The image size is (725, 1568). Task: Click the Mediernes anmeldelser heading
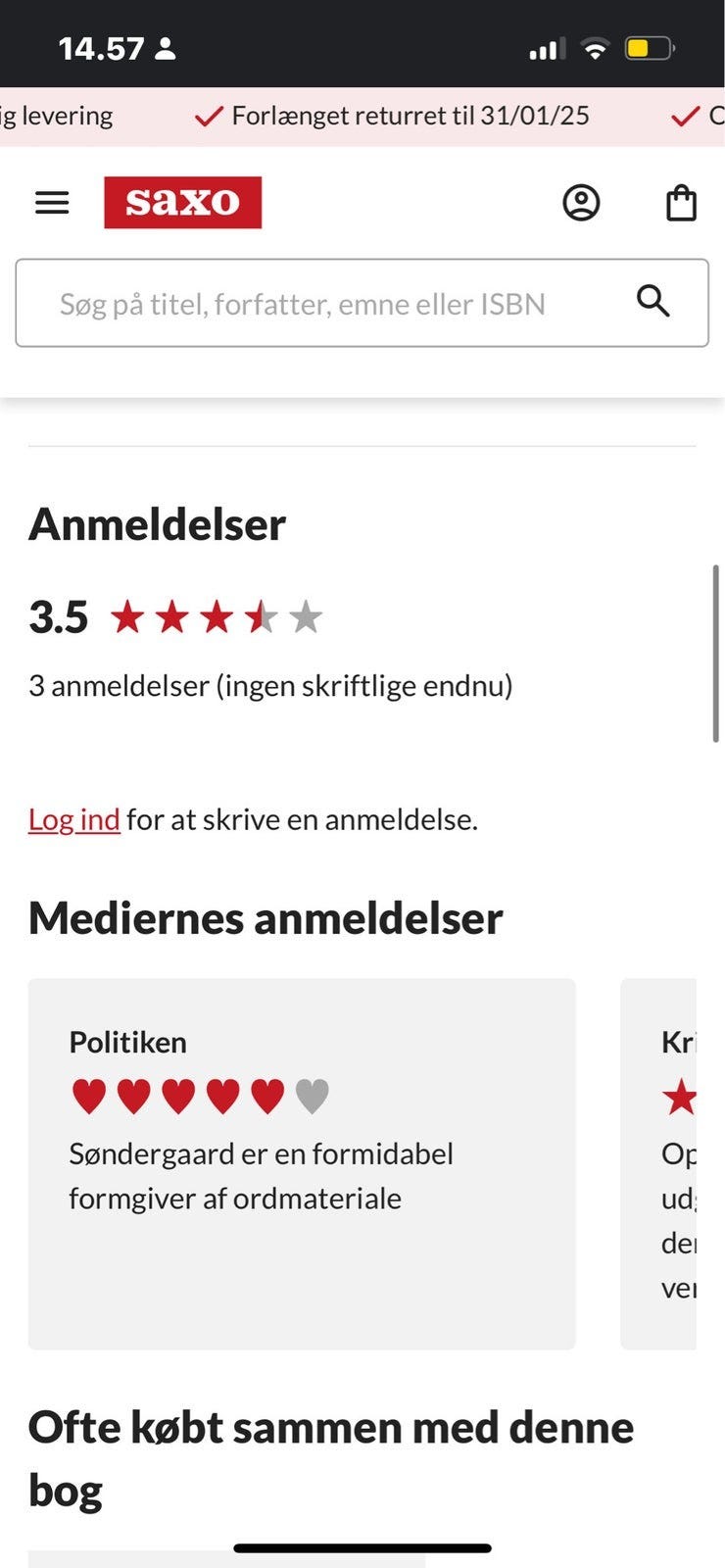click(x=265, y=918)
